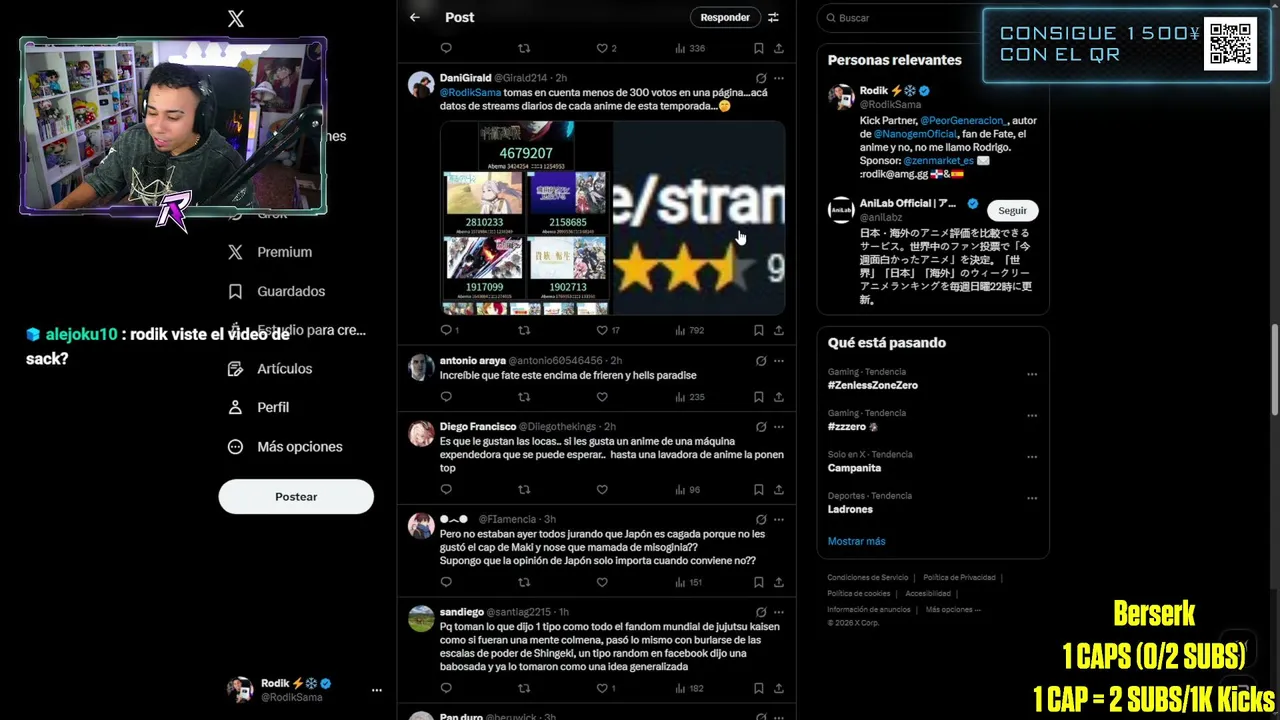Open the #ZenlessZoneZero trend
This screenshot has height=720, width=1280.
(x=872, y=385)
